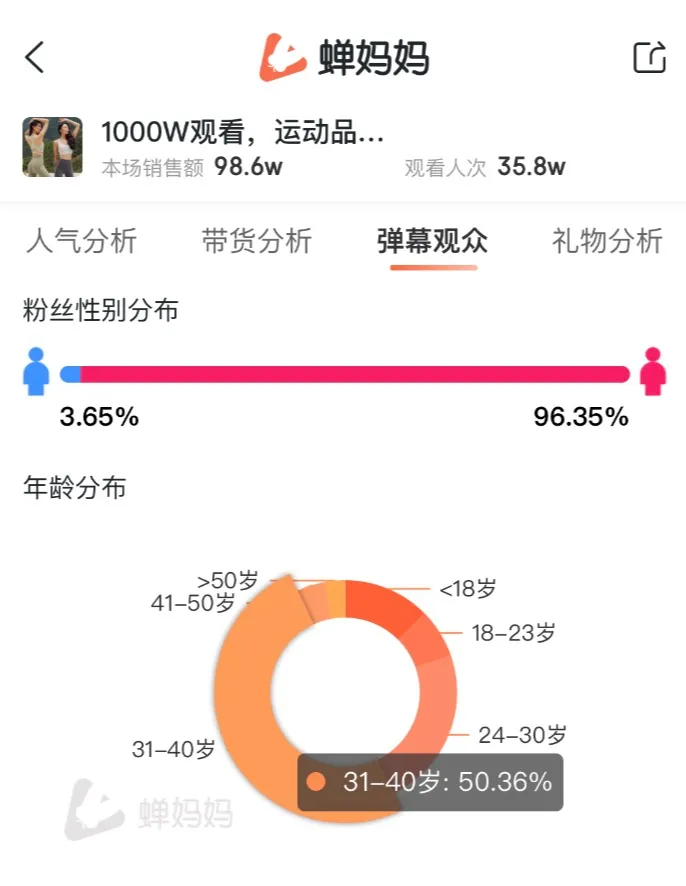Open the livestream cover thumbnail
The image size is (686, 886).
pos(53,148)
